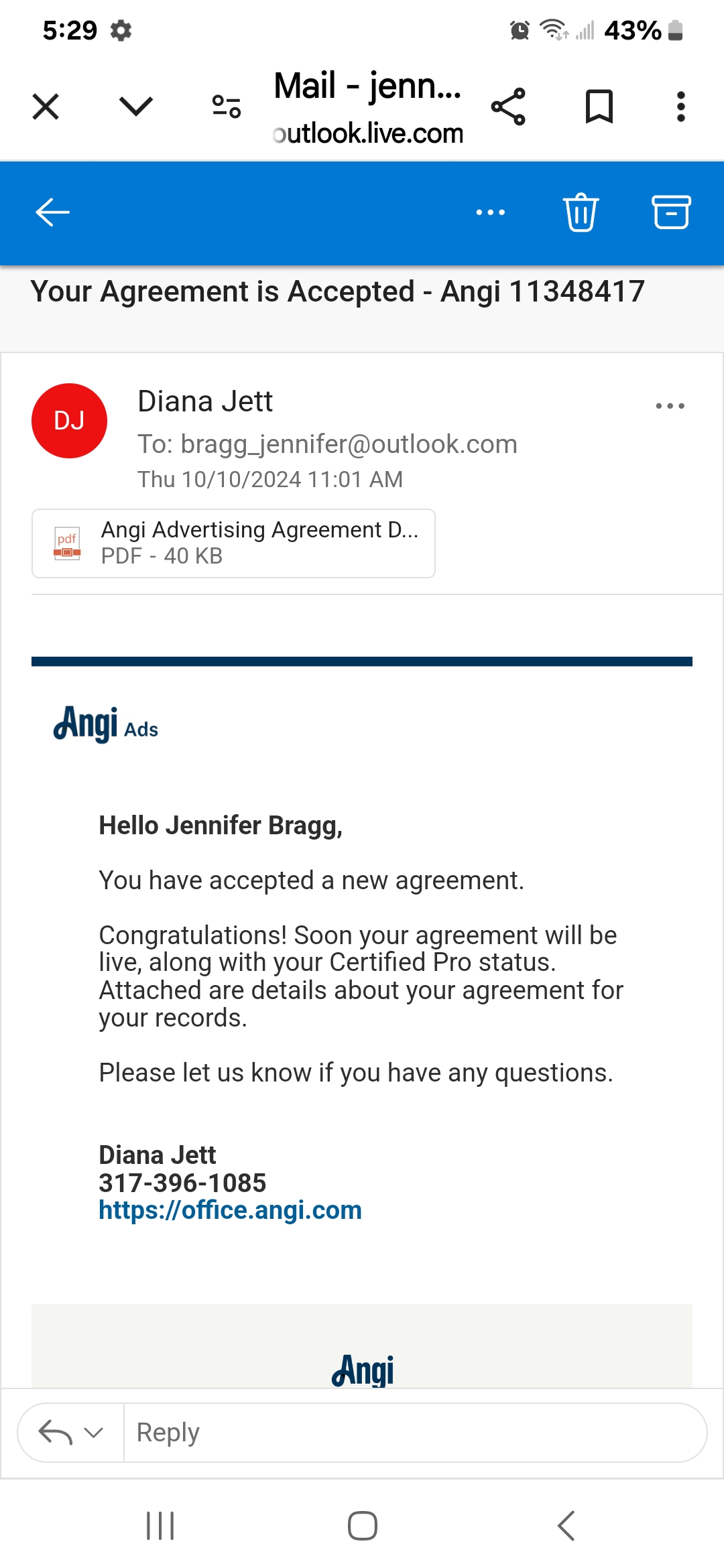Bookmark this page

tap(599, 107)
